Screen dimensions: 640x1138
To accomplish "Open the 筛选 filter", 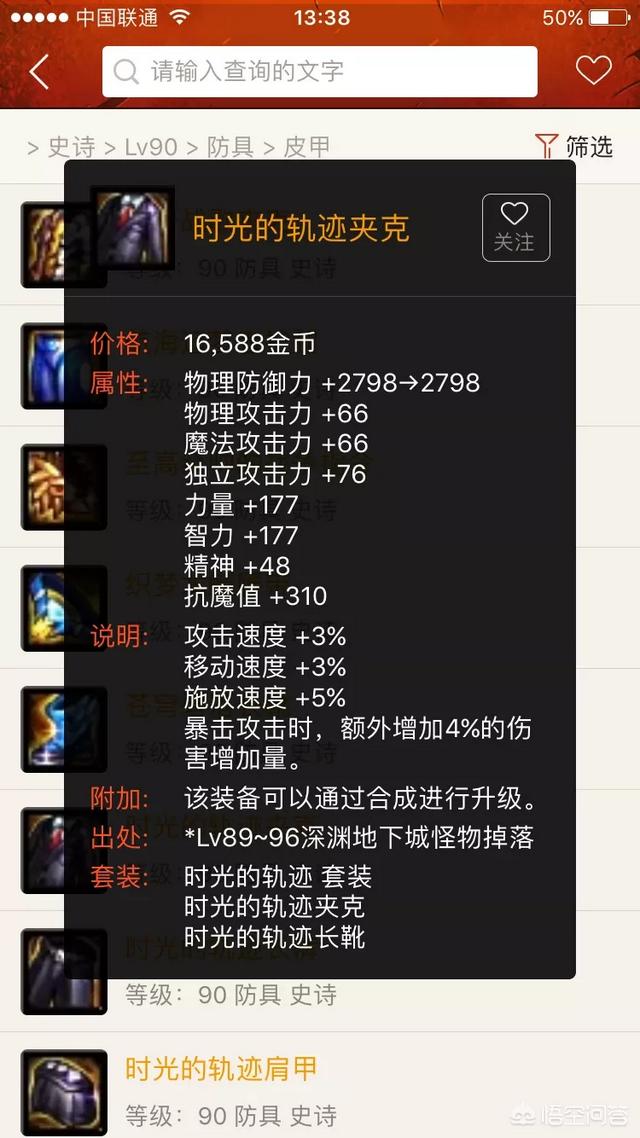I will (574, 146).
